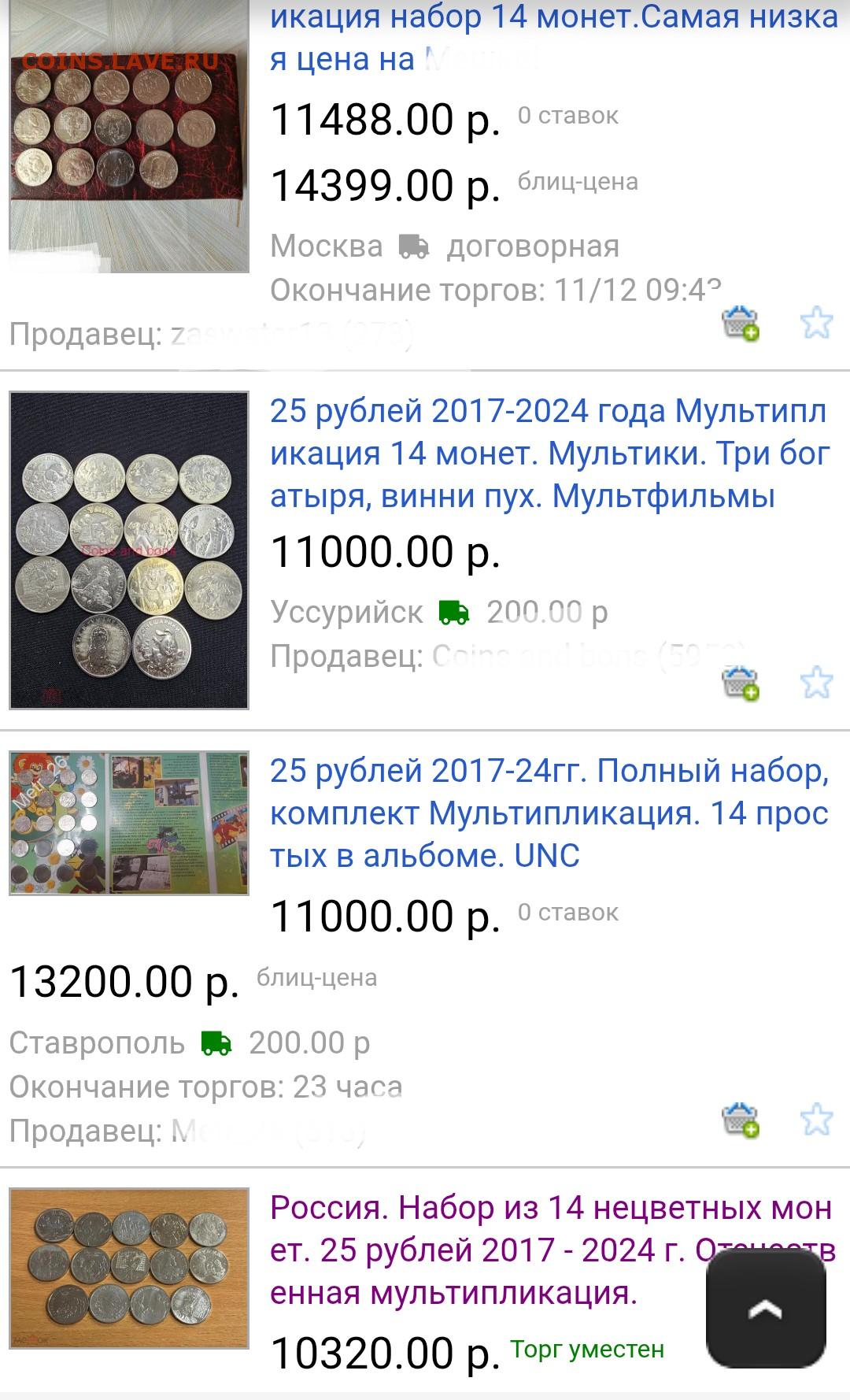This screenshot has width=850, height=1400.
Task: Add the Ставрополь album lot to cart
Action: (740, 1120)
